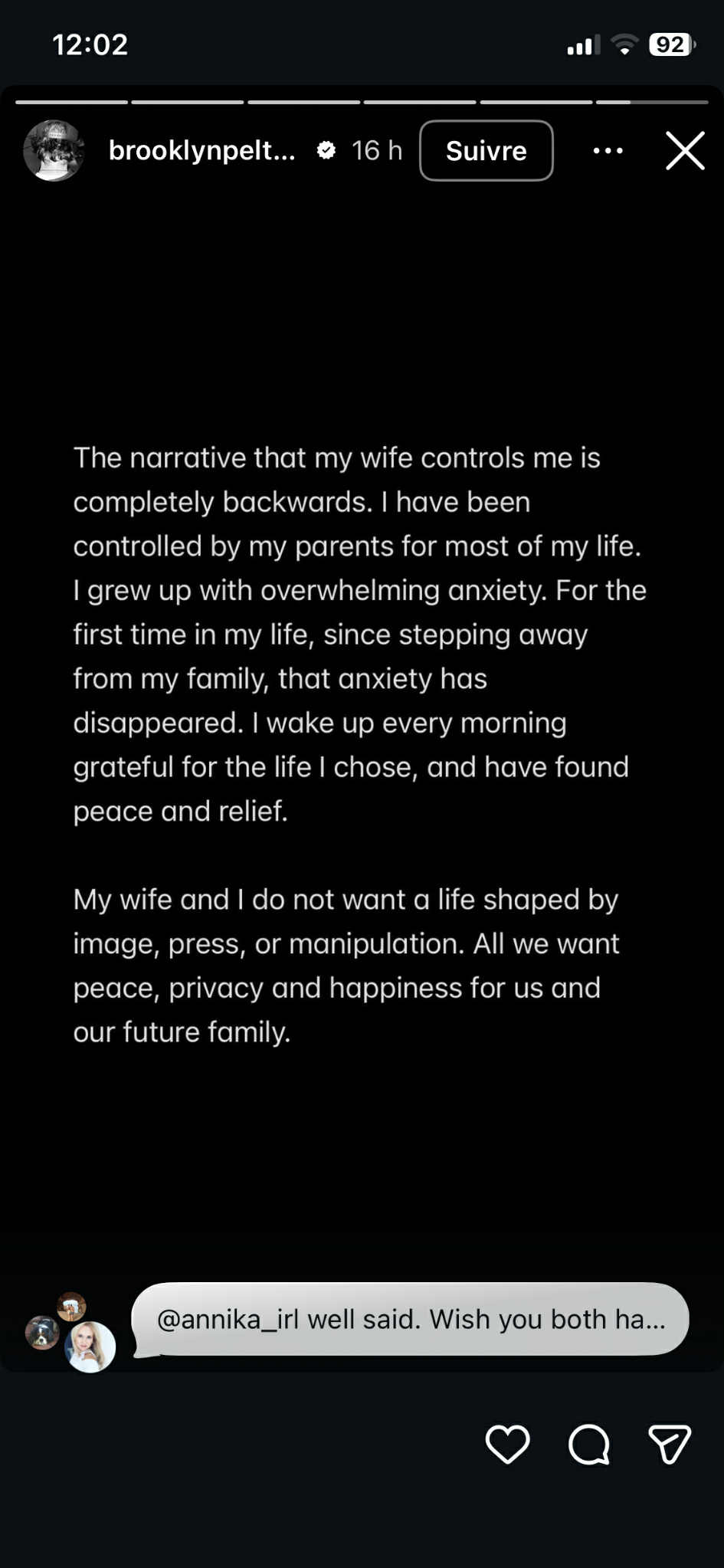Viewport: 724px width, 1568px height.
Task: Open the brooklynpelt... username profile
Action: [x=201, y=150]
